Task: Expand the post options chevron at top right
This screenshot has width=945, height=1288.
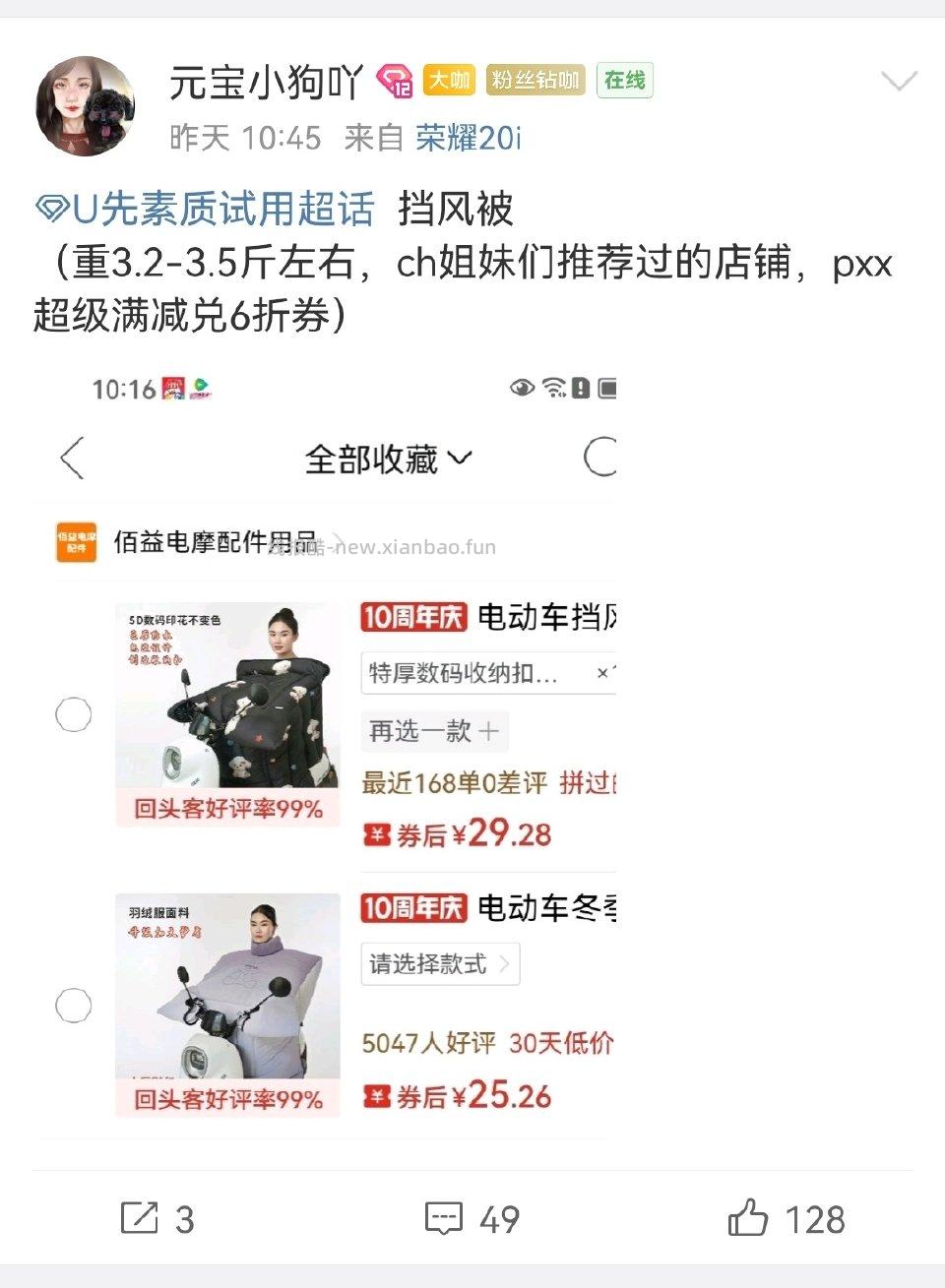Action: pyautogui.click(x=900, y=82)
